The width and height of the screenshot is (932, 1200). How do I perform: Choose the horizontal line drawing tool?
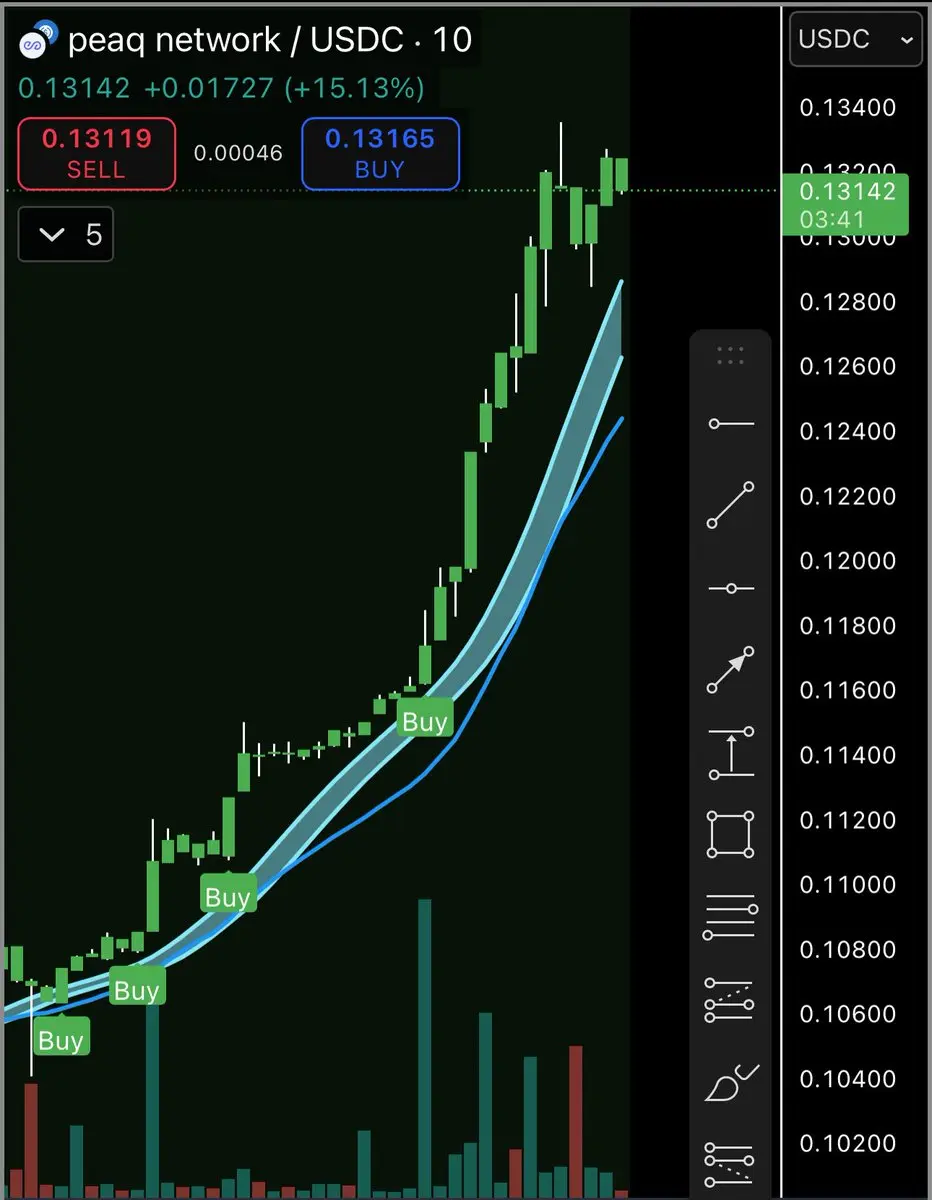click(731, 588)
